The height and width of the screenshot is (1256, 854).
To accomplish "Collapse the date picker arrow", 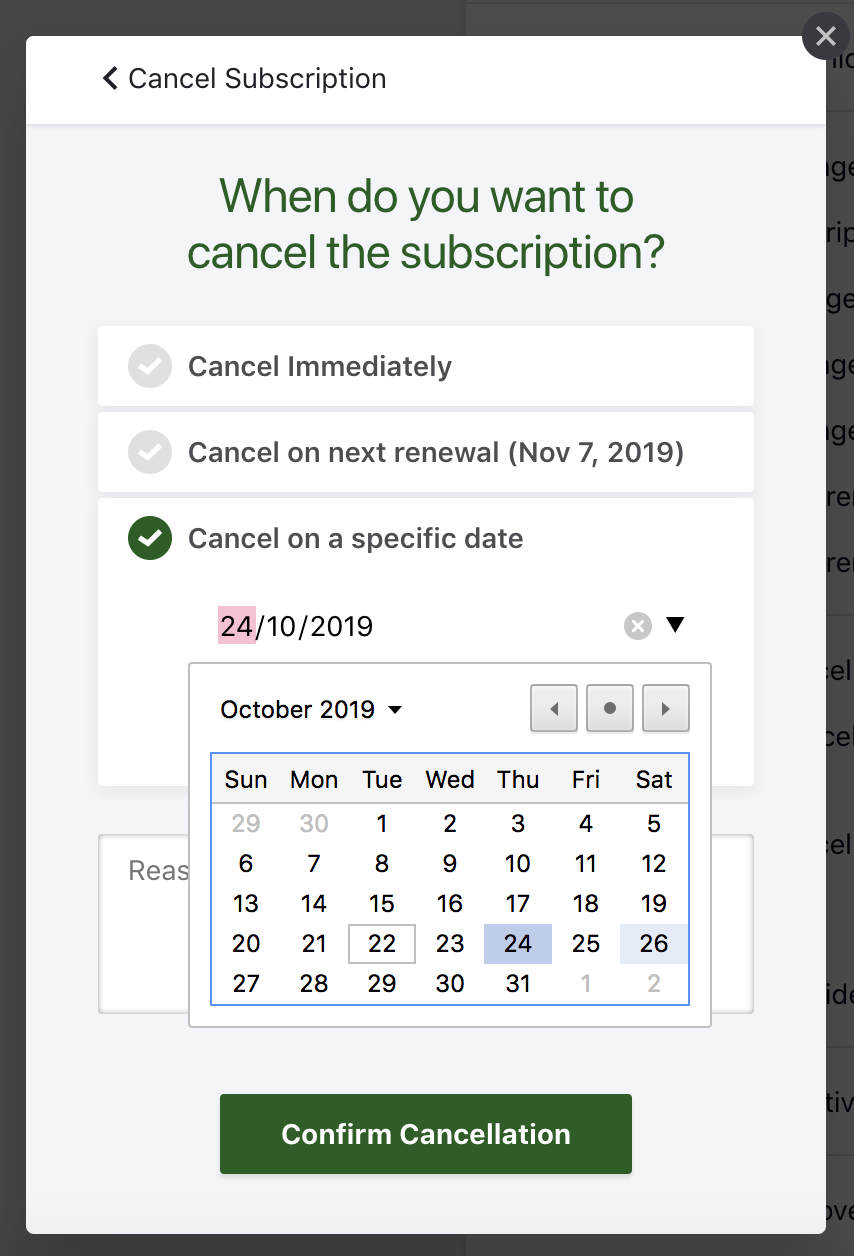I will [675, 626].
